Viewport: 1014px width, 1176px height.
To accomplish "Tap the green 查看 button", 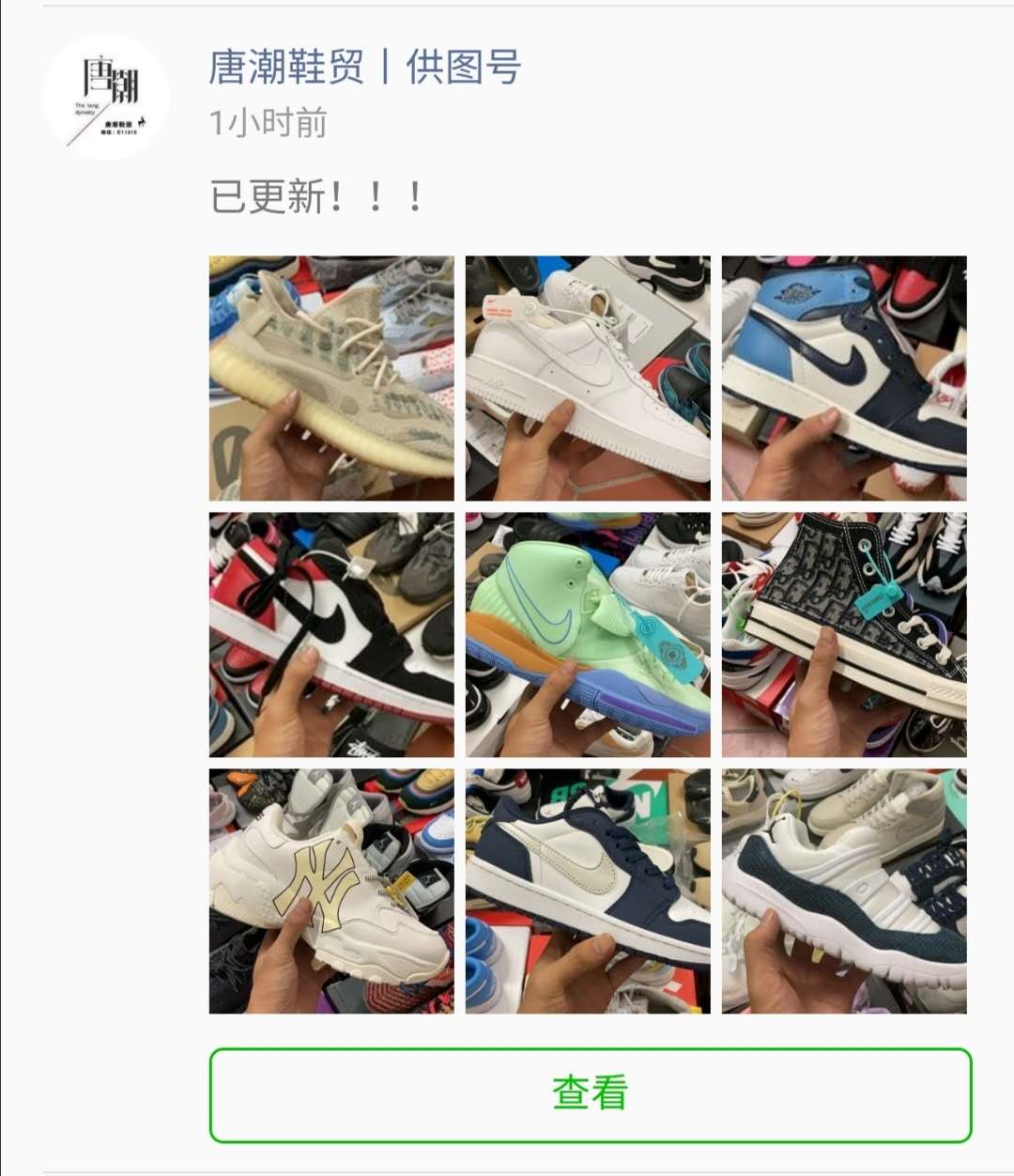I will click(590, 1094).
